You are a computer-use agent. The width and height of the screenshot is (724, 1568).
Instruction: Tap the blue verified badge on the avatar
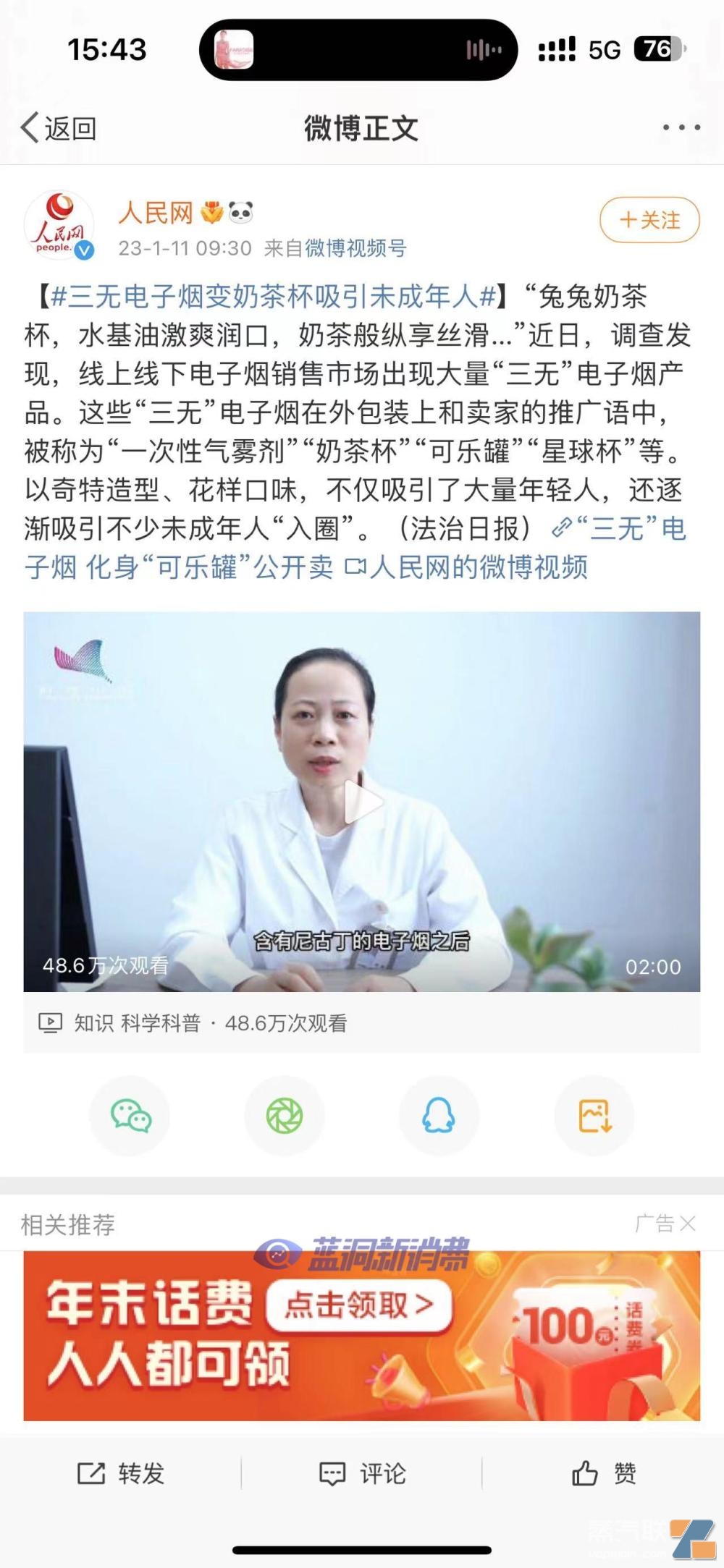tap(85, 249)
